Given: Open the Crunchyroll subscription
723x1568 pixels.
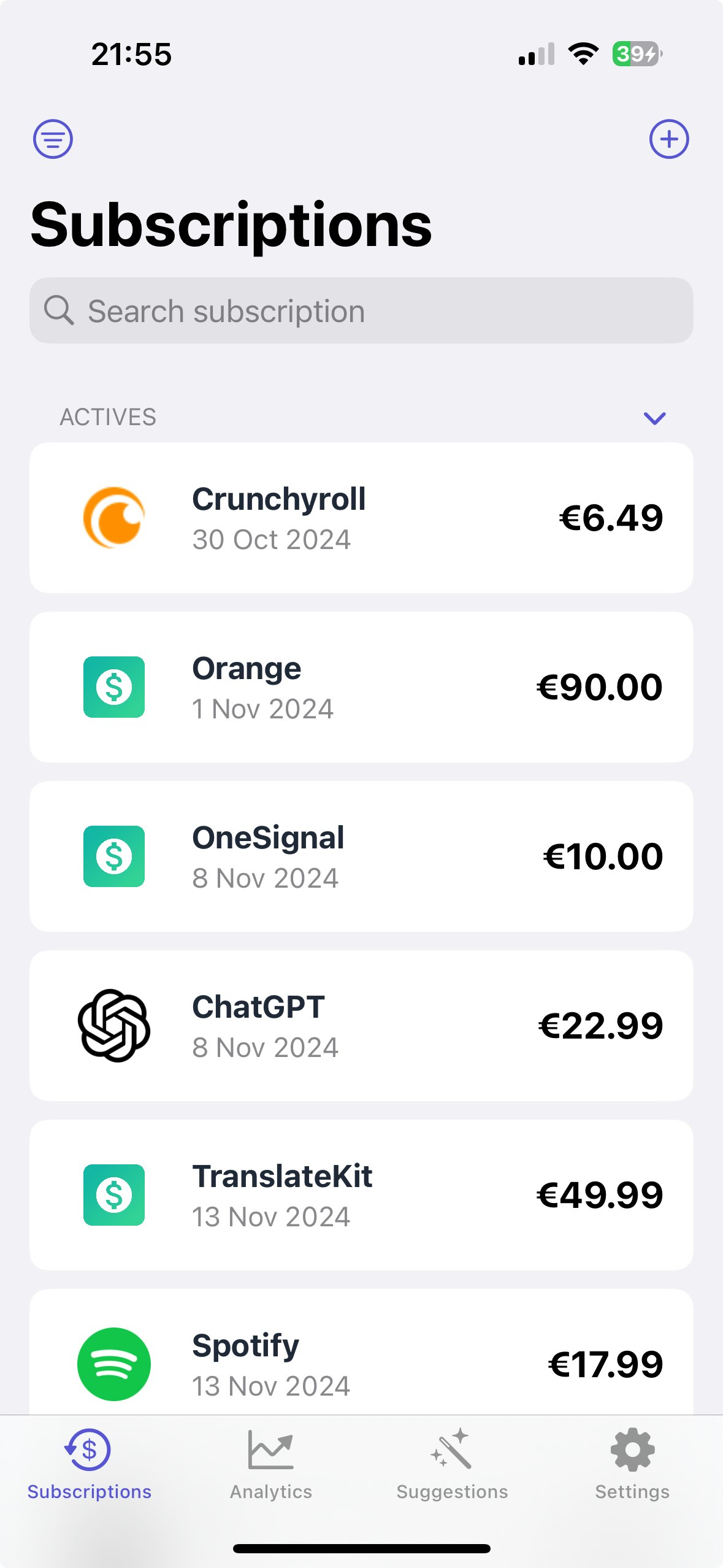Looking at the screenshot, I should pos(361,518).
